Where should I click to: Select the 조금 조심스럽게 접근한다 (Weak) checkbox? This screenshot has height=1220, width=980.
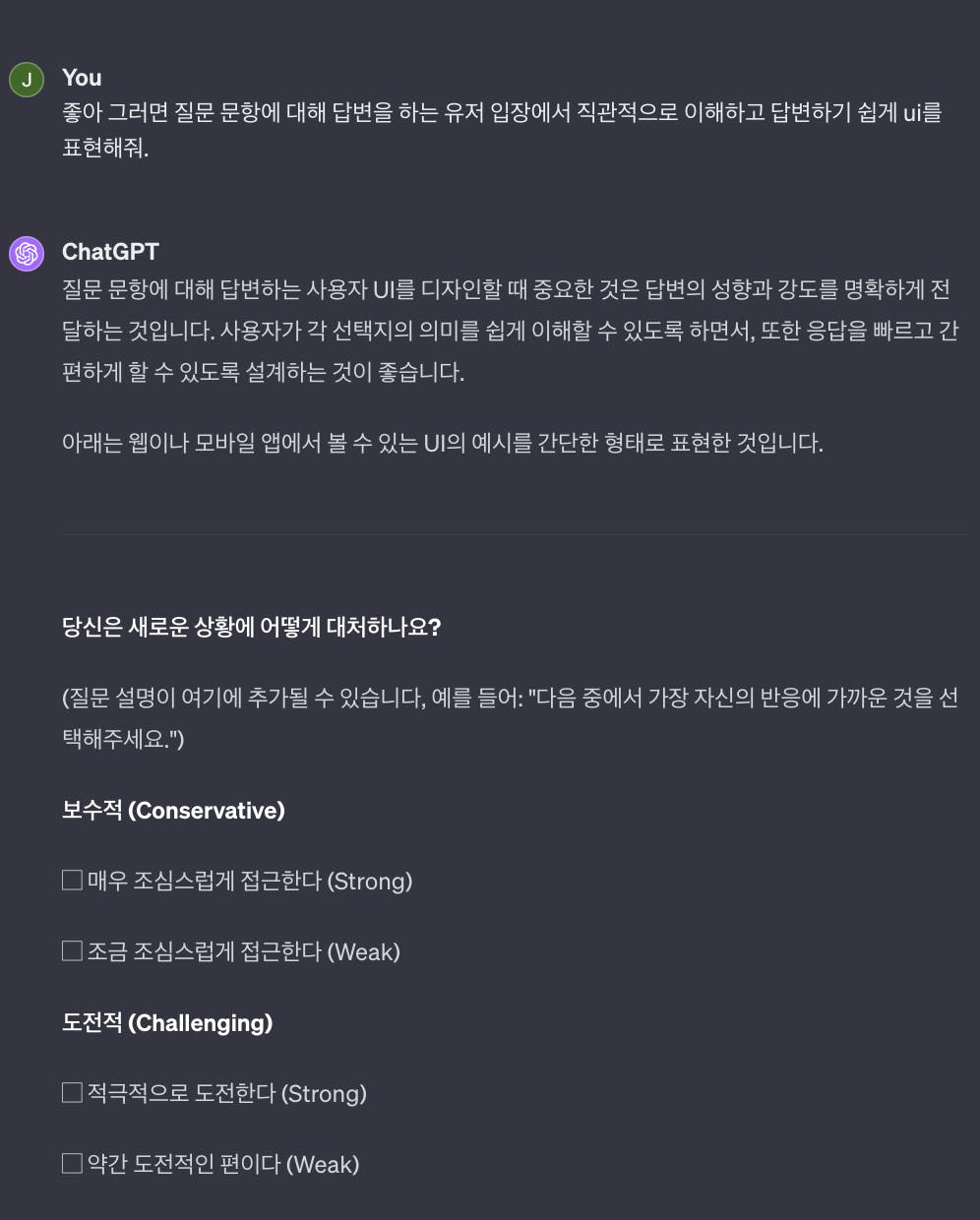point(72,950)
